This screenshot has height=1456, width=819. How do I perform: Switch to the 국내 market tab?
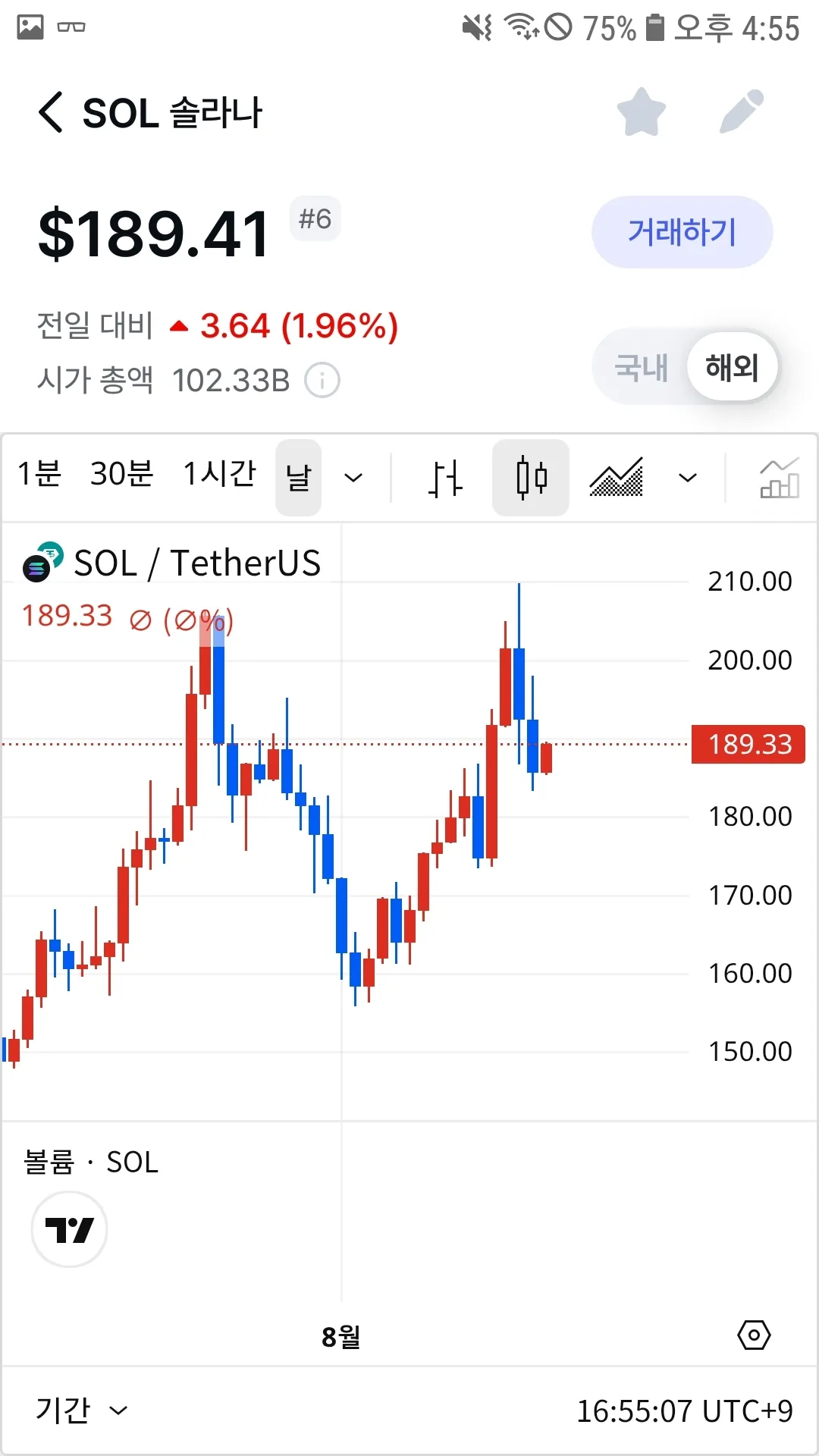[x=641, y=368]
